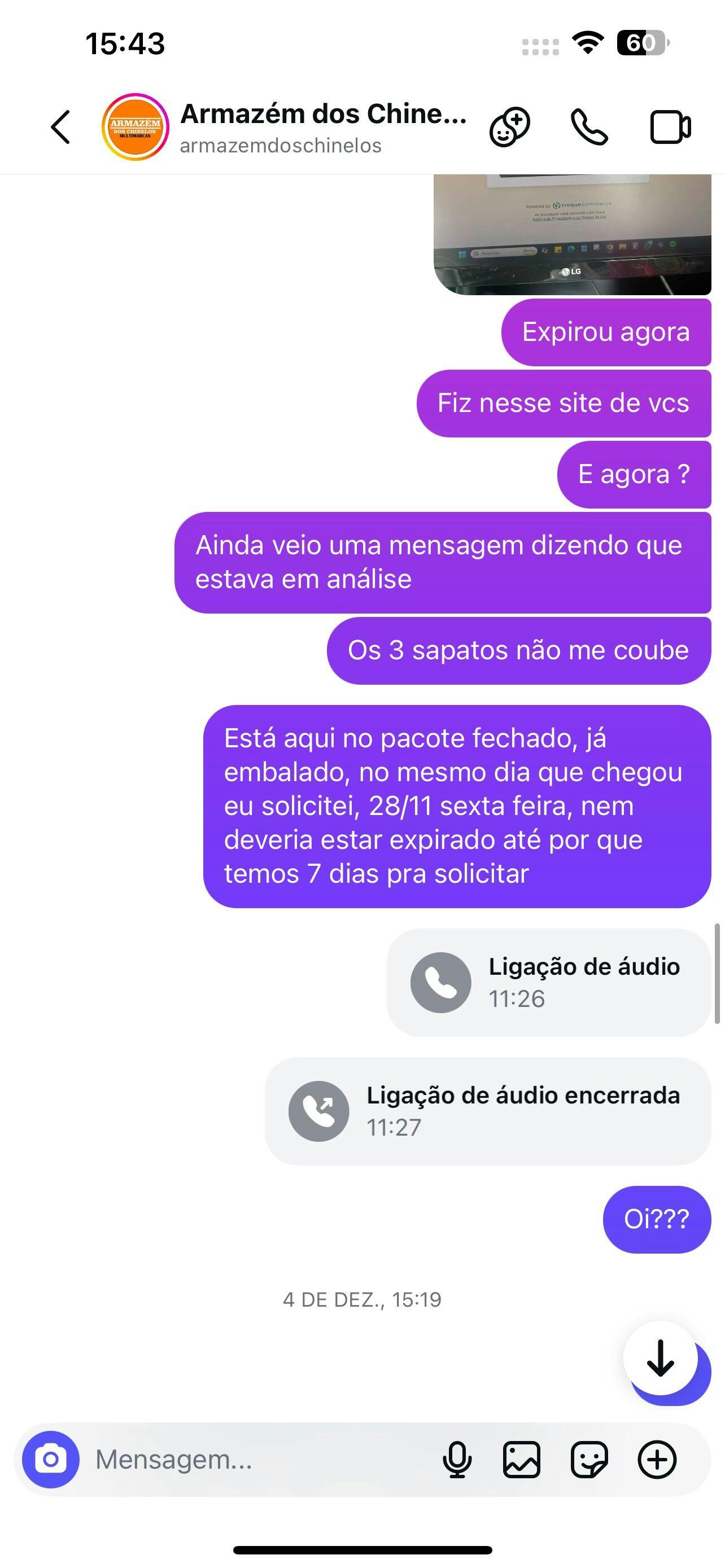Open more attachment options plus icon
Screen dimensions: 725x1568
pyautogui.click(x=657, y=1459)
